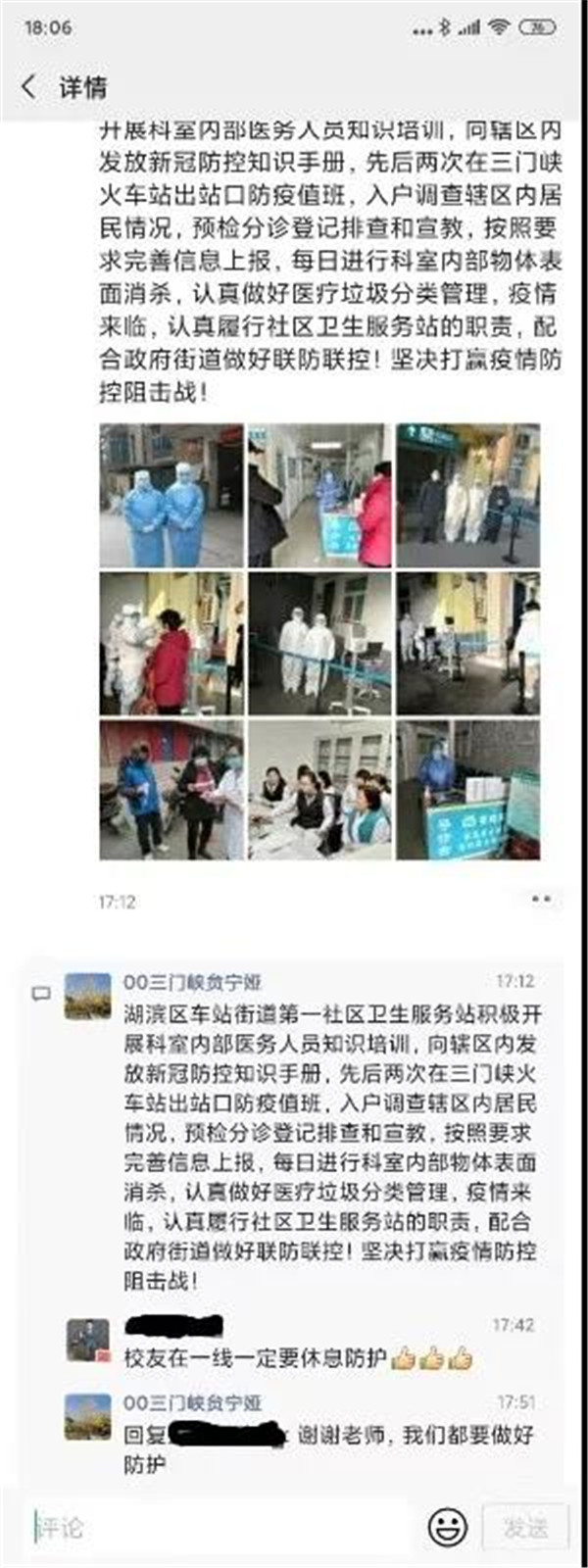Screen dimensions: 588x1568
Task: View the sixth photo with queue barriers
Action: (467, 644)
